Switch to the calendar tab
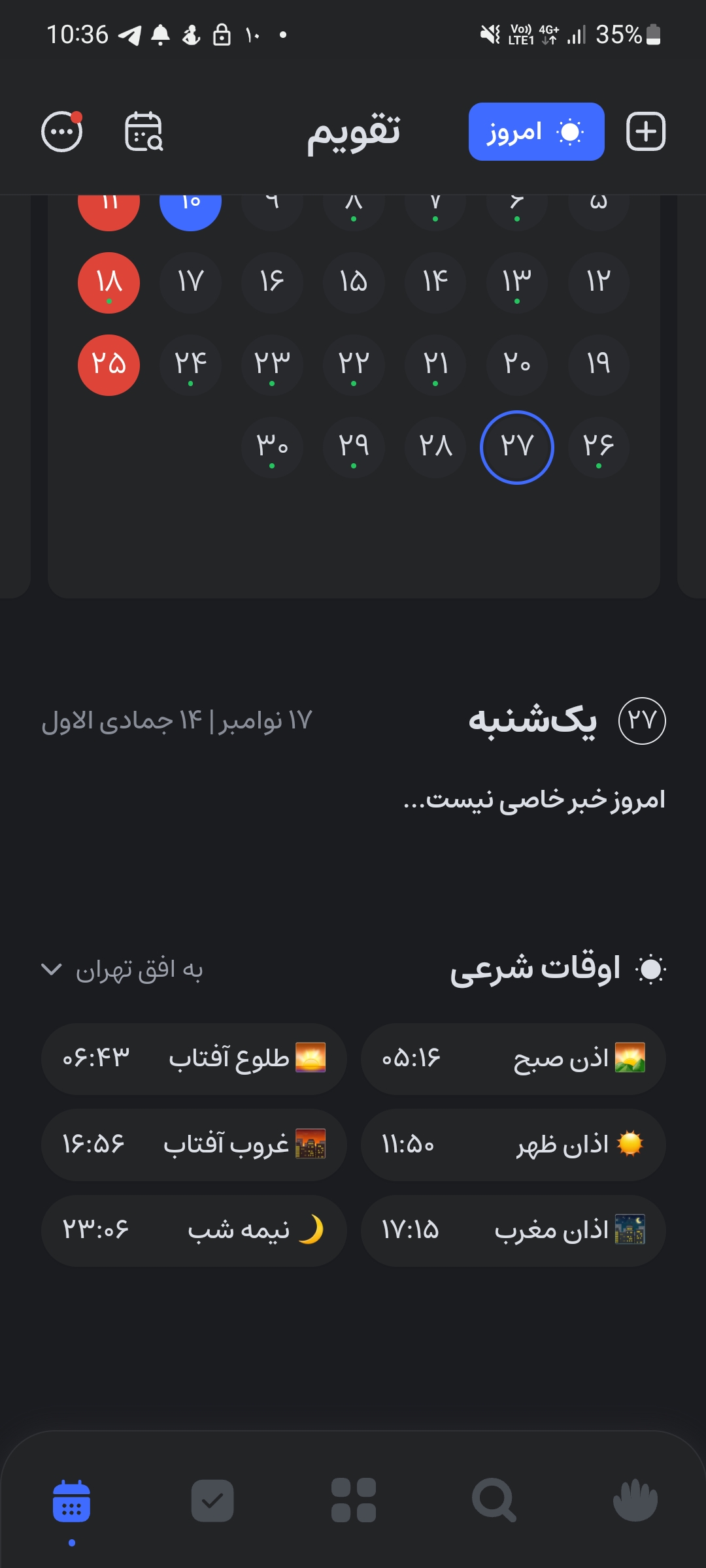Screen dimensions: 706x1568 click(x=71, y=1501)
